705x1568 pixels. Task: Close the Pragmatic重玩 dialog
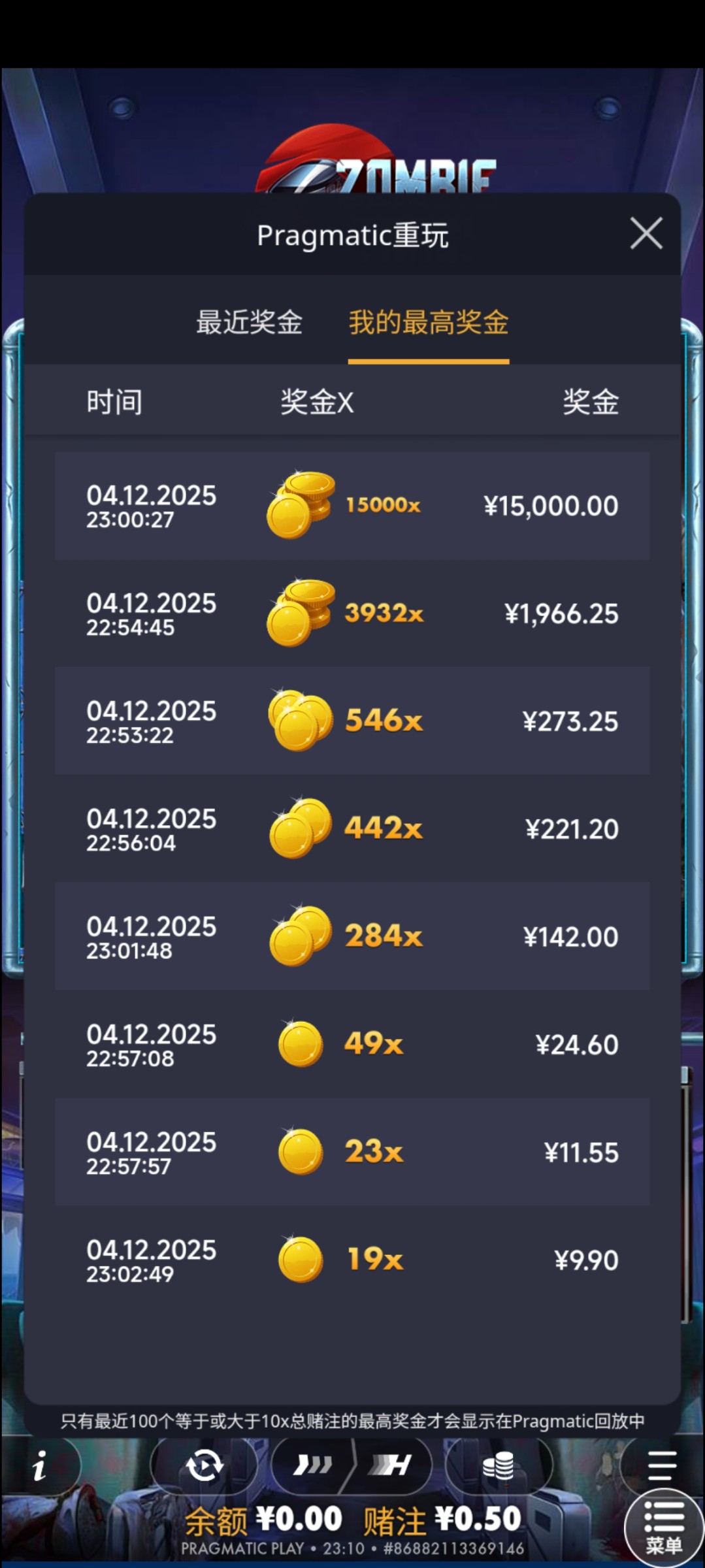pyautogui.click(x=646, y=233)
